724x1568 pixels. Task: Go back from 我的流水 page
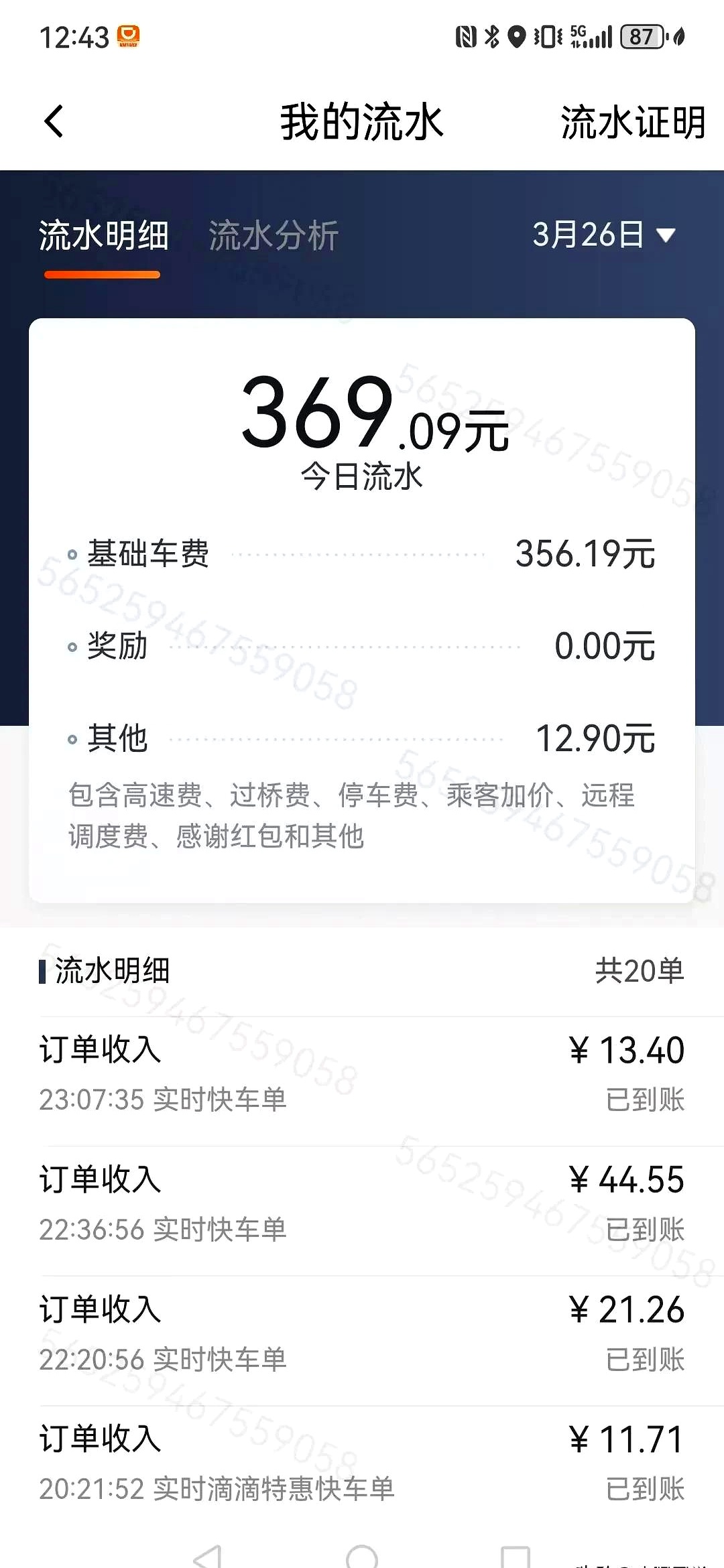[54, 122]
